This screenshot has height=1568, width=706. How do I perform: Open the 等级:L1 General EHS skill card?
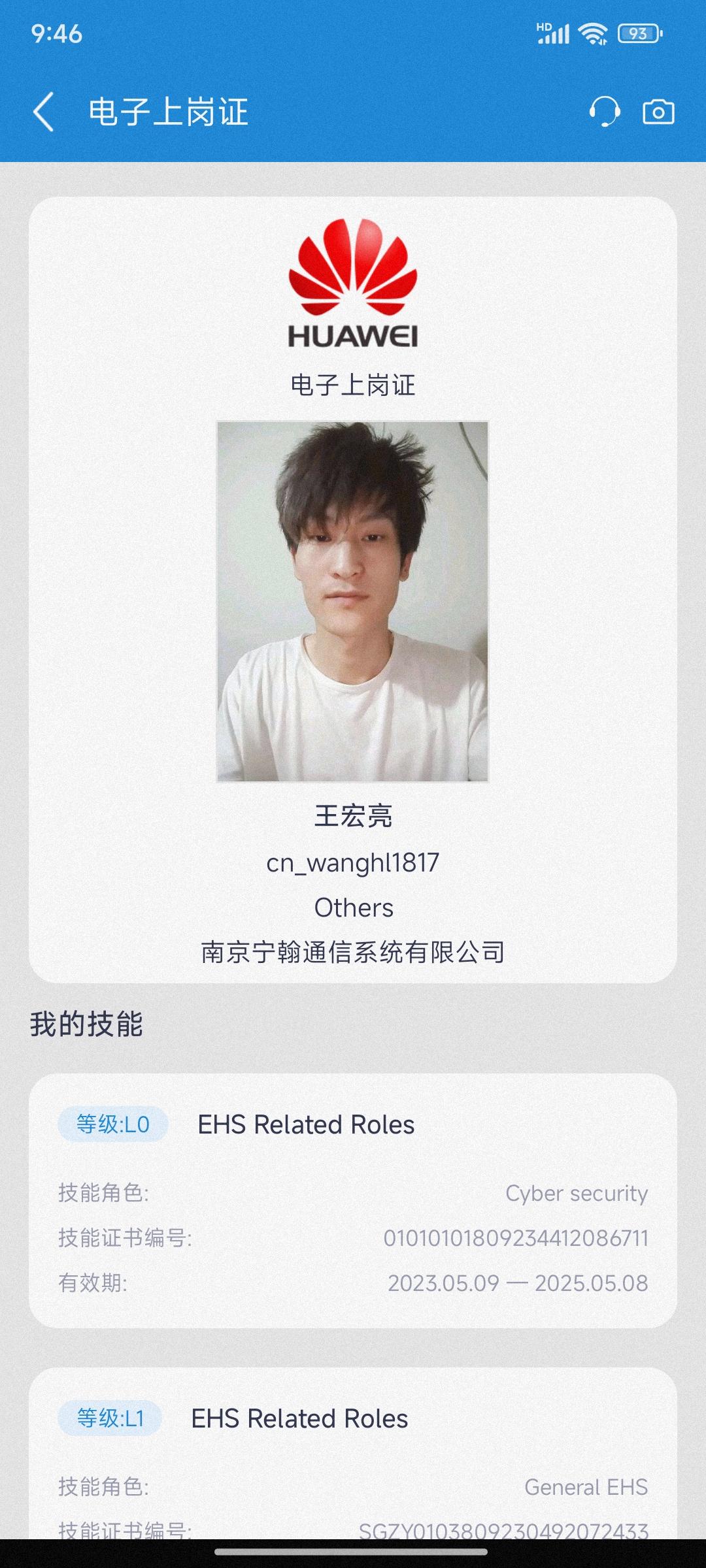point(353,1457)
